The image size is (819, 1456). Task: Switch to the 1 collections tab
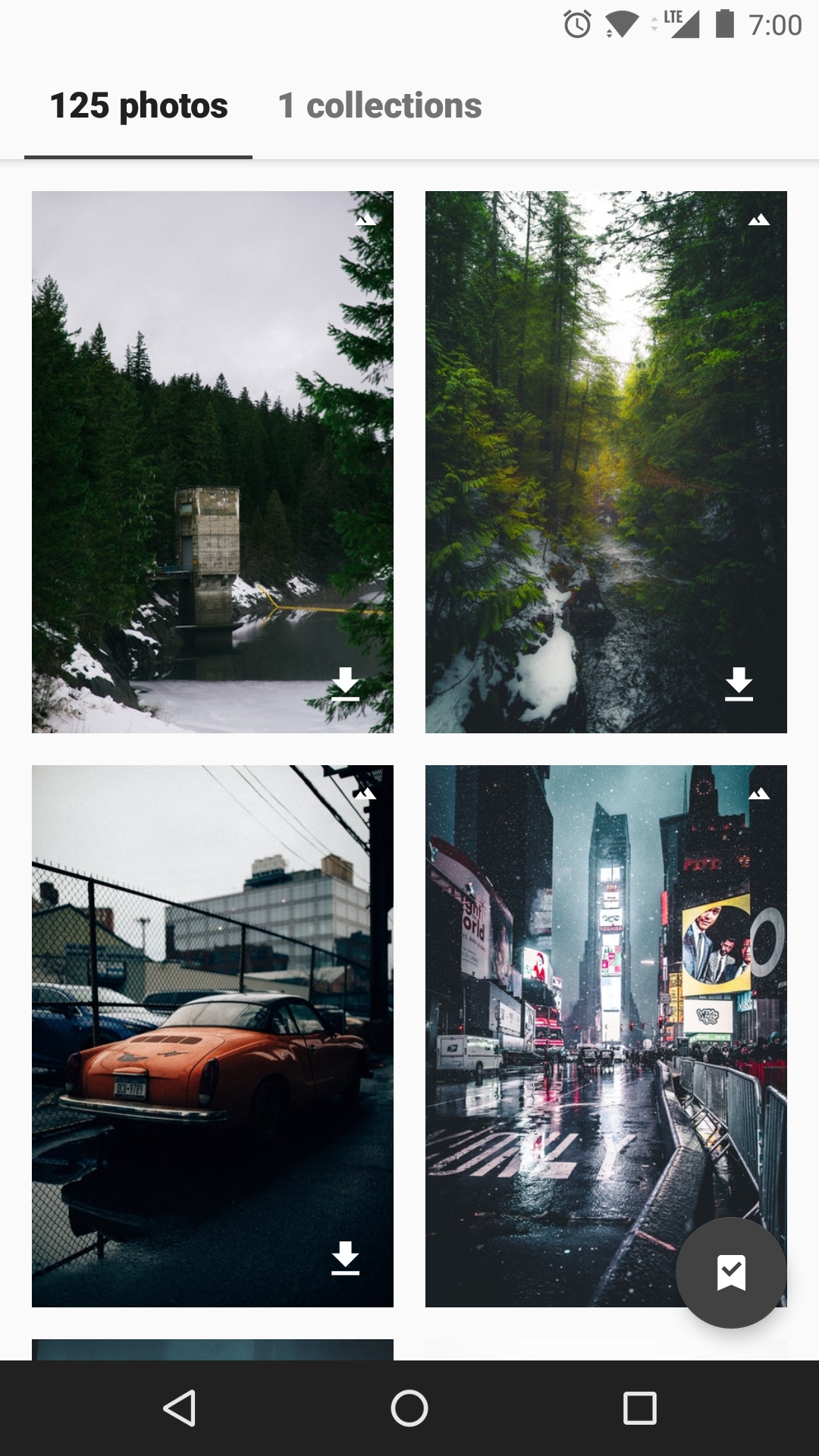[x=379, y=106]
